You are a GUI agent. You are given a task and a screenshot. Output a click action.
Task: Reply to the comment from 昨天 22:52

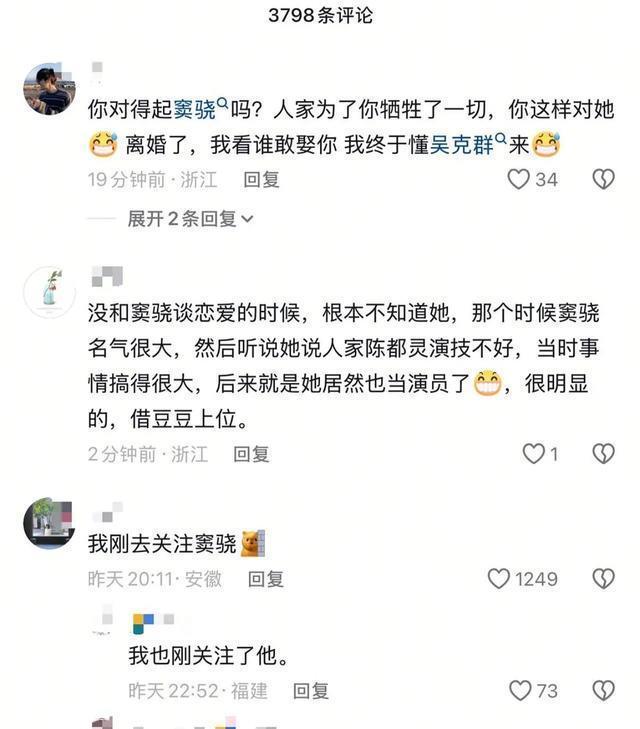pos(310,691)
